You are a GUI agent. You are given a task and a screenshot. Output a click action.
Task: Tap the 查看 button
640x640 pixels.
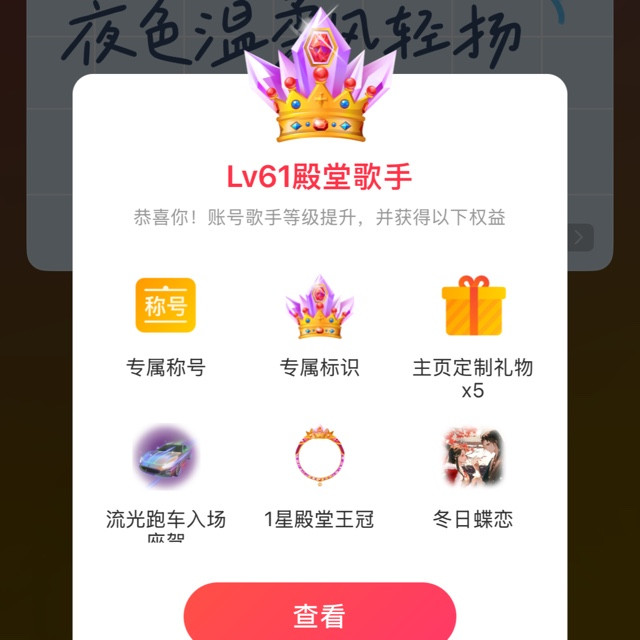tap(320, 611)
